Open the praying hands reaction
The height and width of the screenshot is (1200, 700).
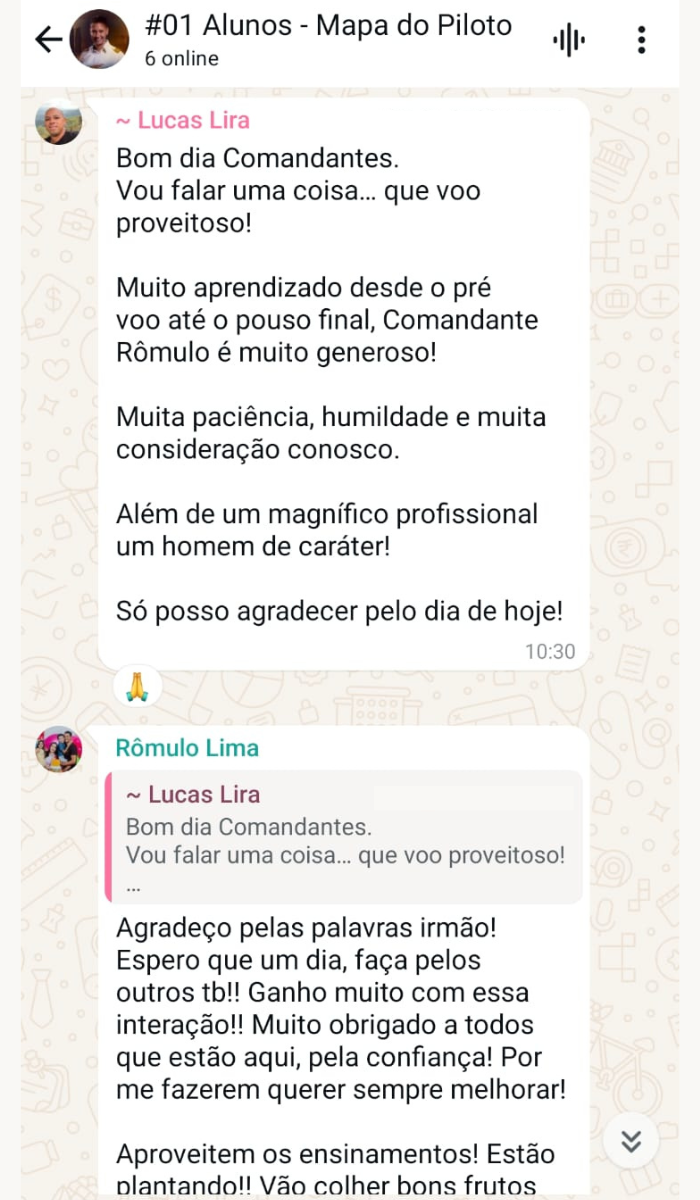click(x=137, y=686)
